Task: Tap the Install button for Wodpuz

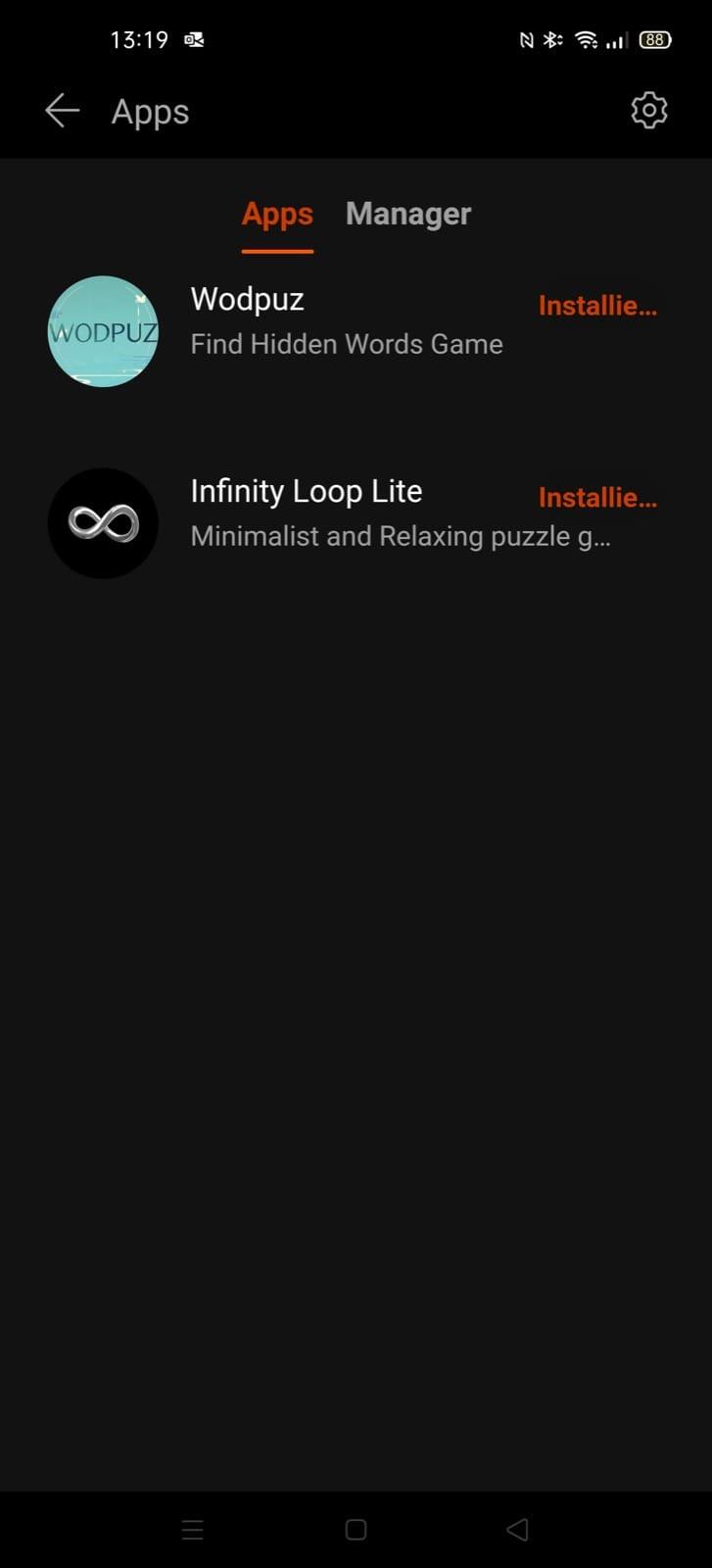Action: [x=597, y=306]
